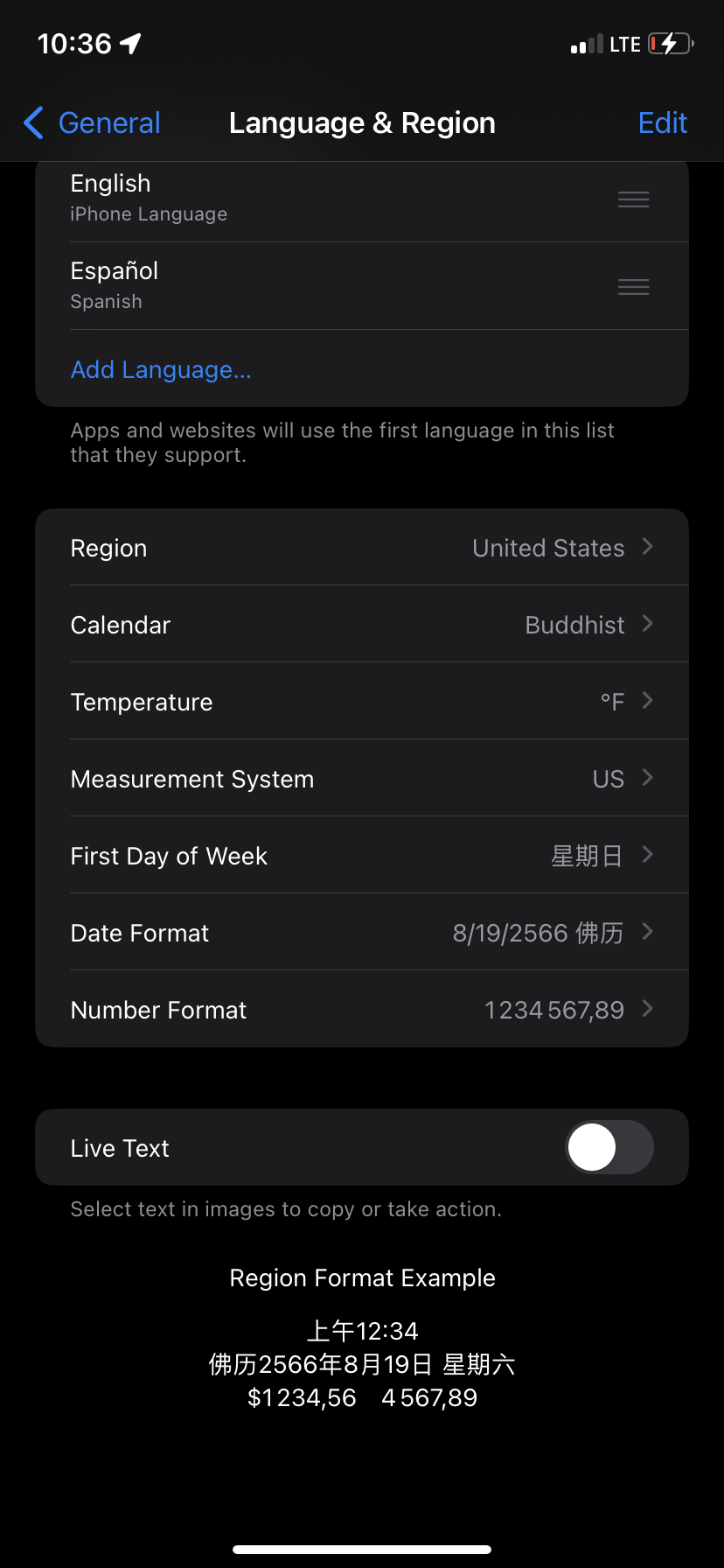Toggle the Live Text switch

pyautogui.click(x=609, y=1148)
